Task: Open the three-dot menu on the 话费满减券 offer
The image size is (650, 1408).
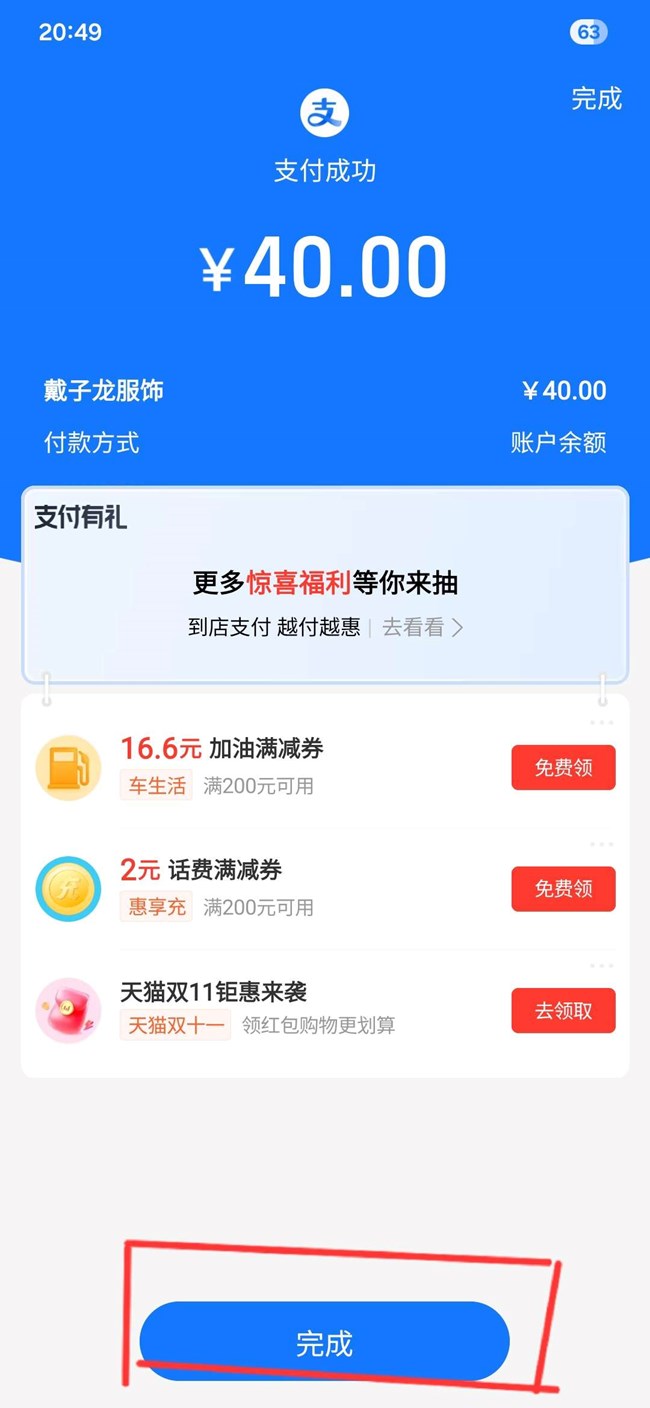Action: 601,845
